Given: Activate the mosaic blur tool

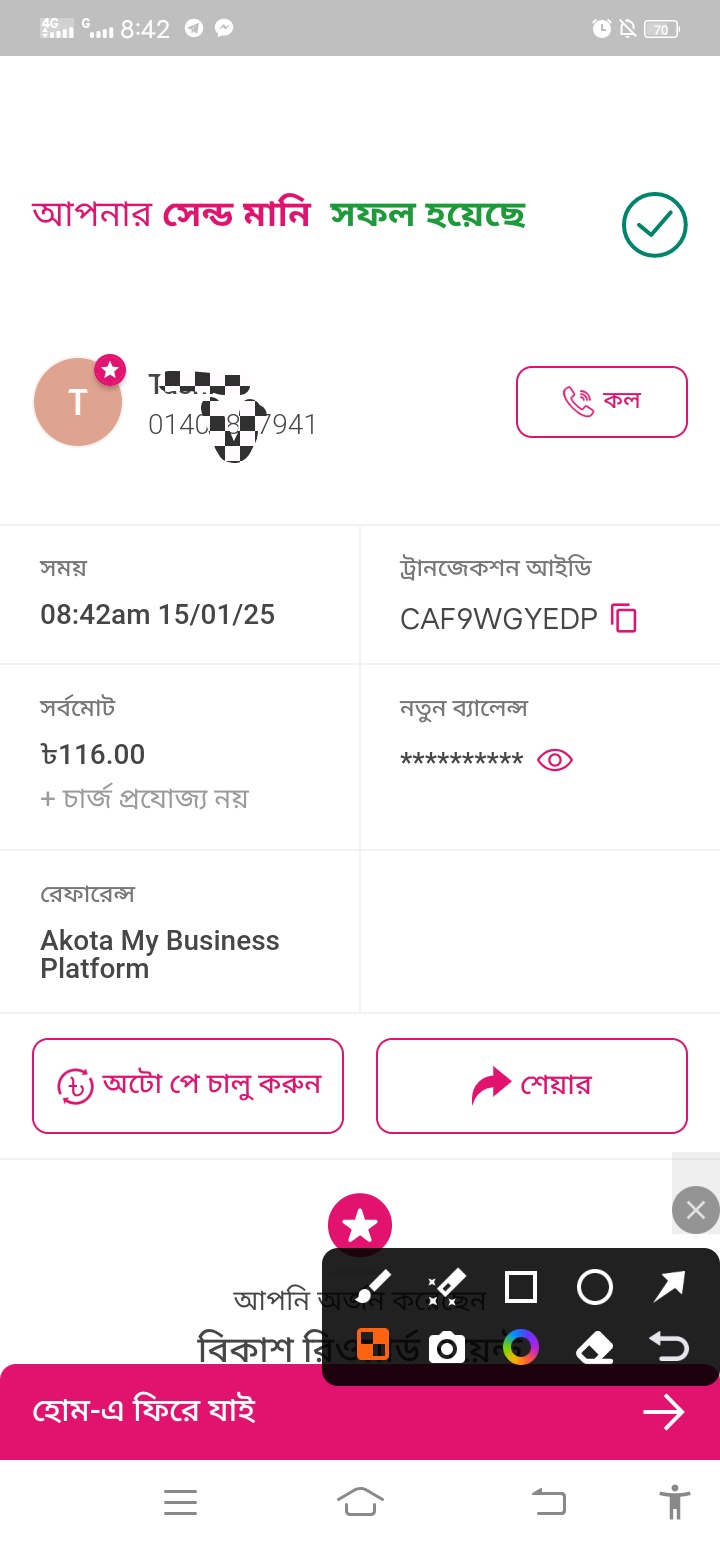Looking at the screenshot, I should coord(373,1346).
